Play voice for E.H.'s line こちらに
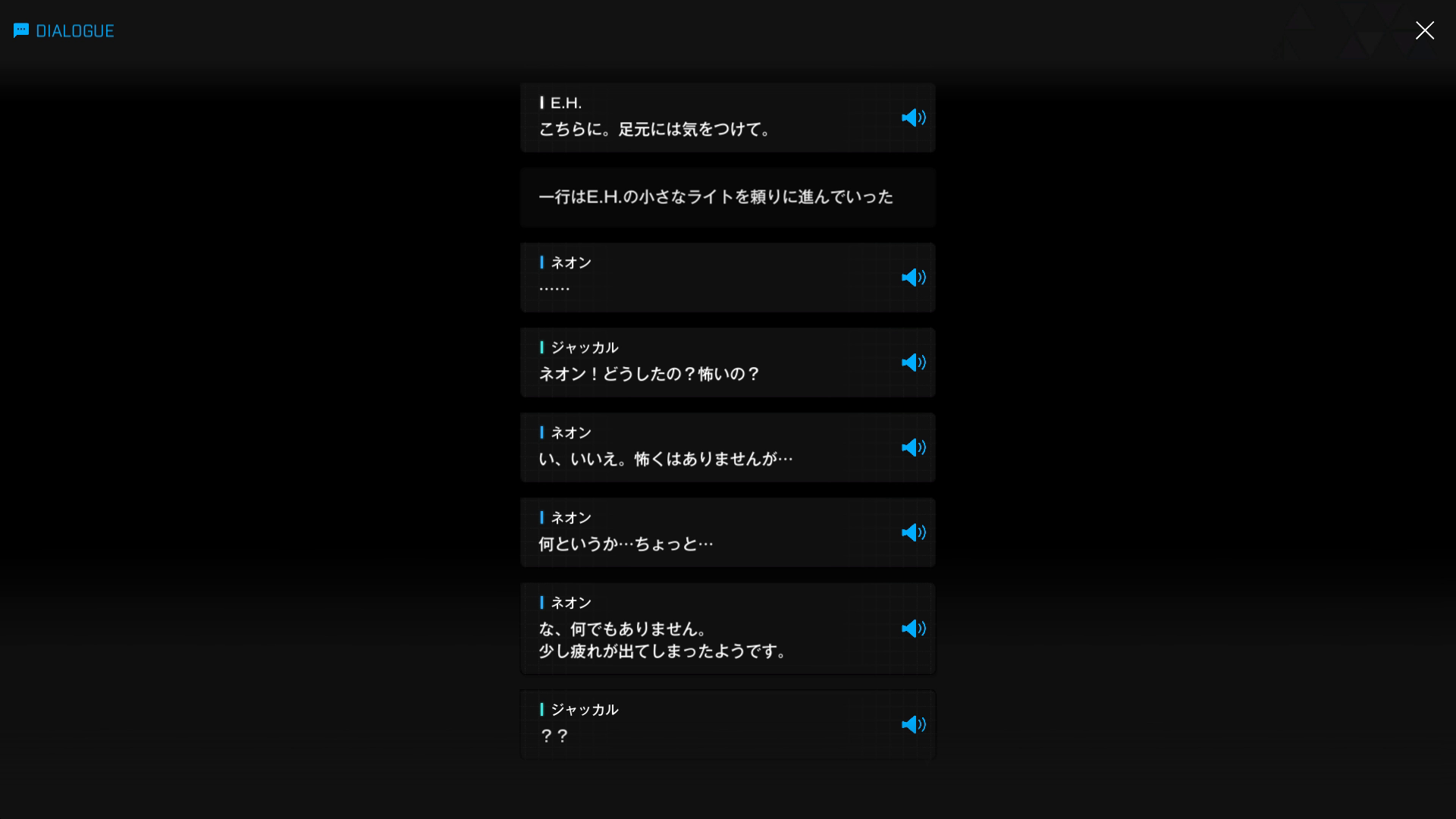Screen dimensions: 1456x819 click(x=913, y=118)
